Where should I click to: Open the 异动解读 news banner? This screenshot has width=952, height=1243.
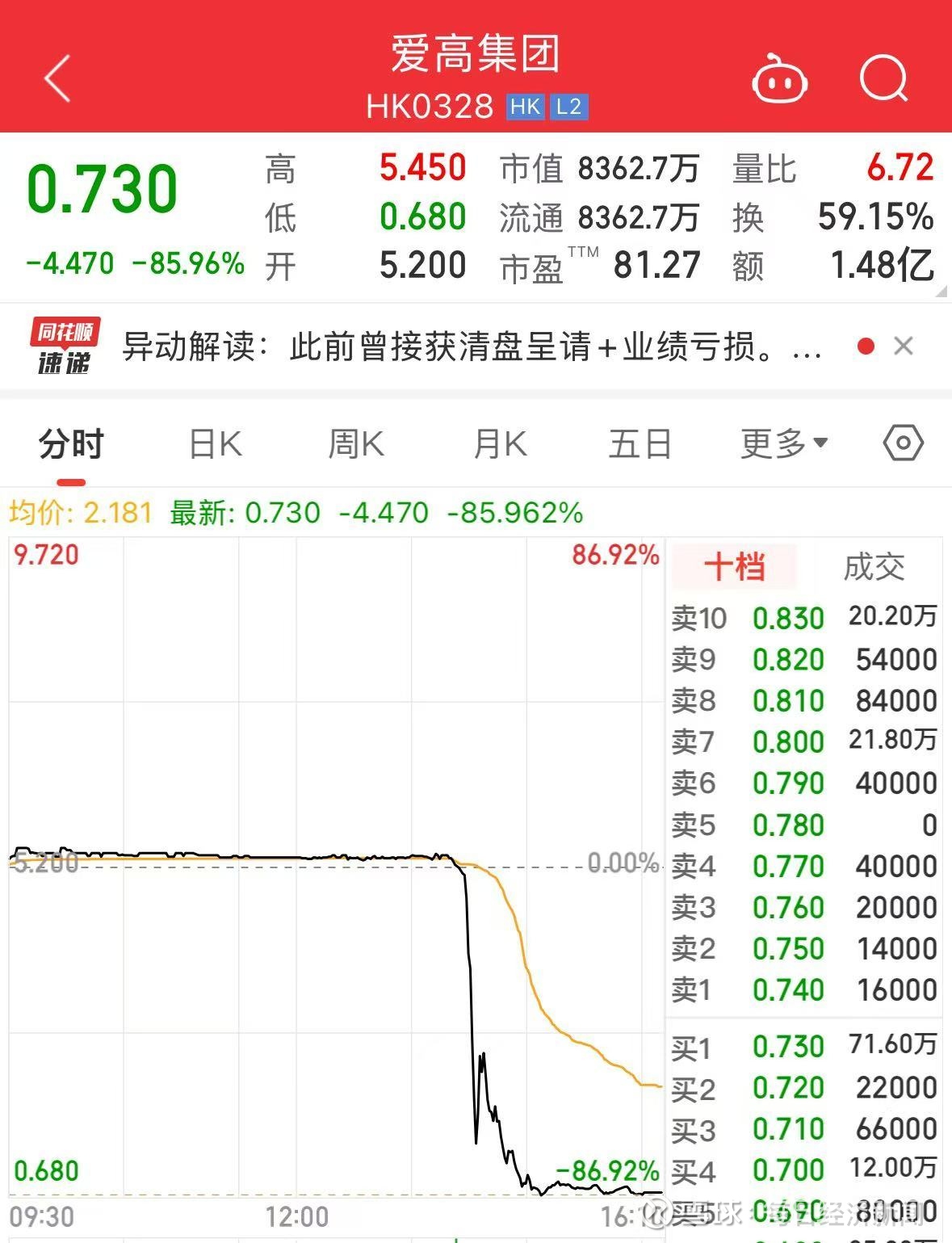[472, 347]
